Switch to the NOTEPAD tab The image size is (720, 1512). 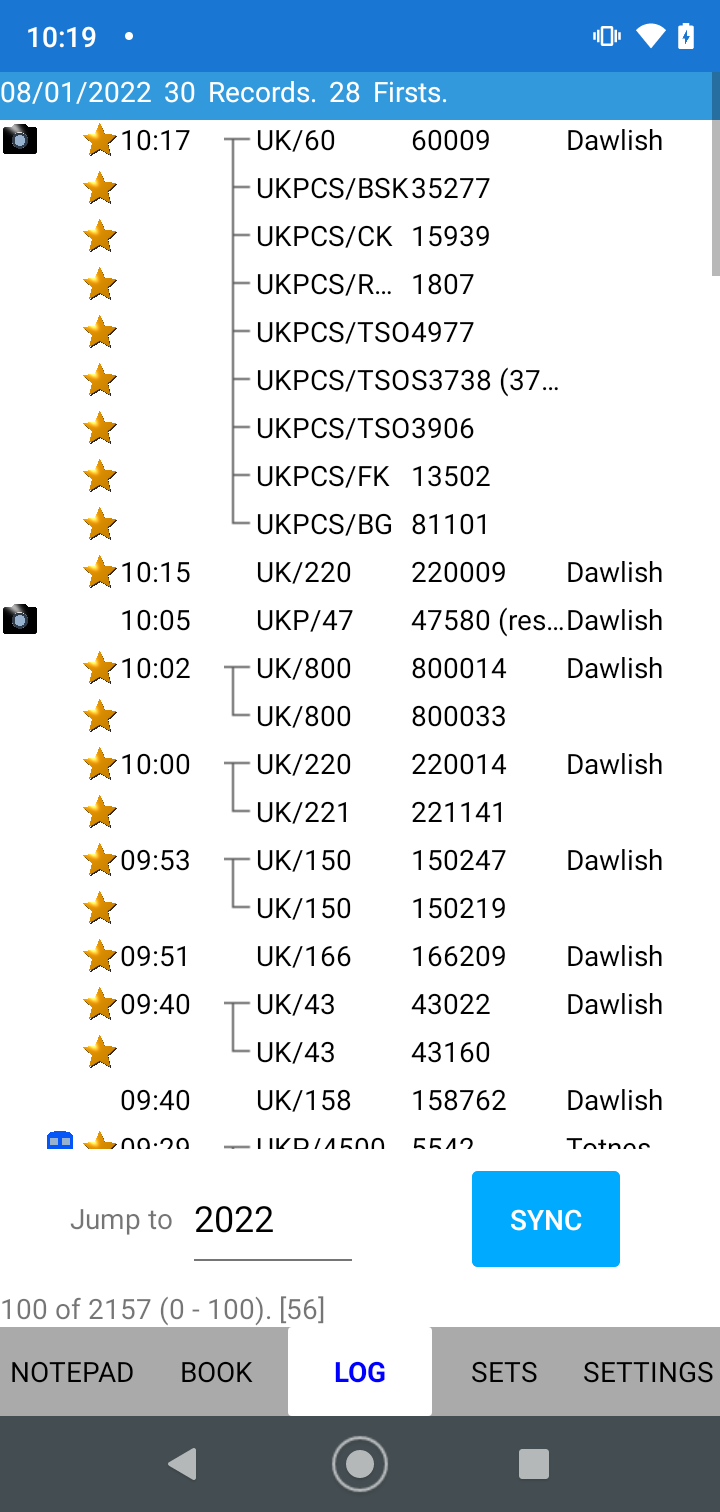(x=72, y=1372)
